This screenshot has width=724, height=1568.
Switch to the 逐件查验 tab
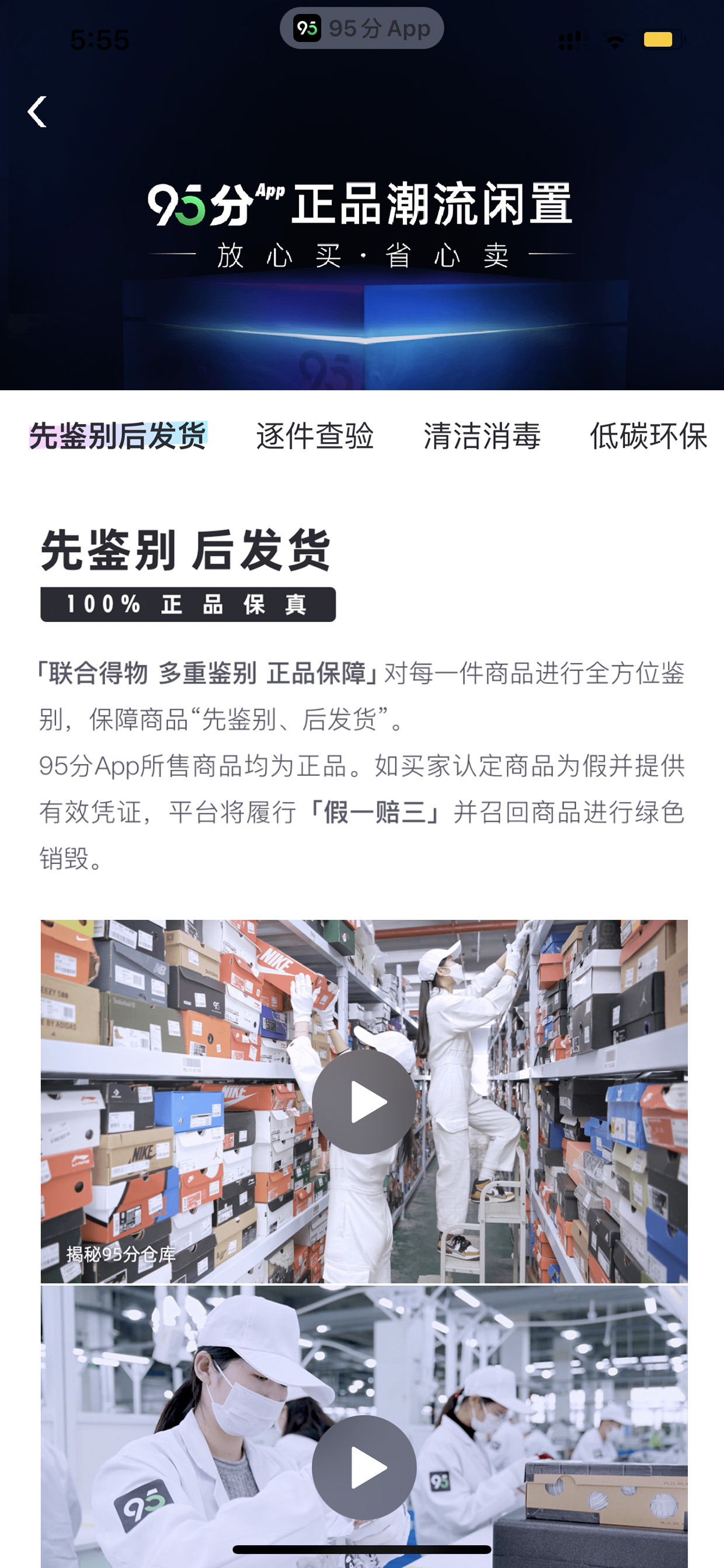click(315, 436)
